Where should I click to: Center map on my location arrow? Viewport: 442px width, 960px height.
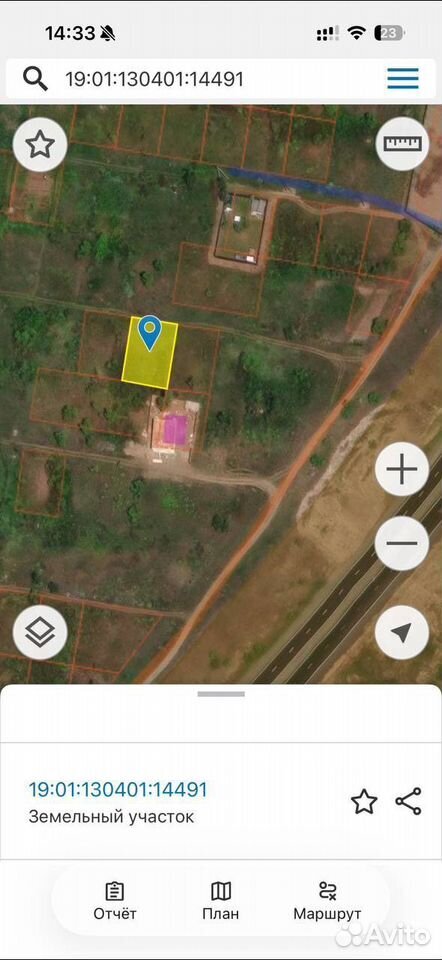tap(402, 632)
